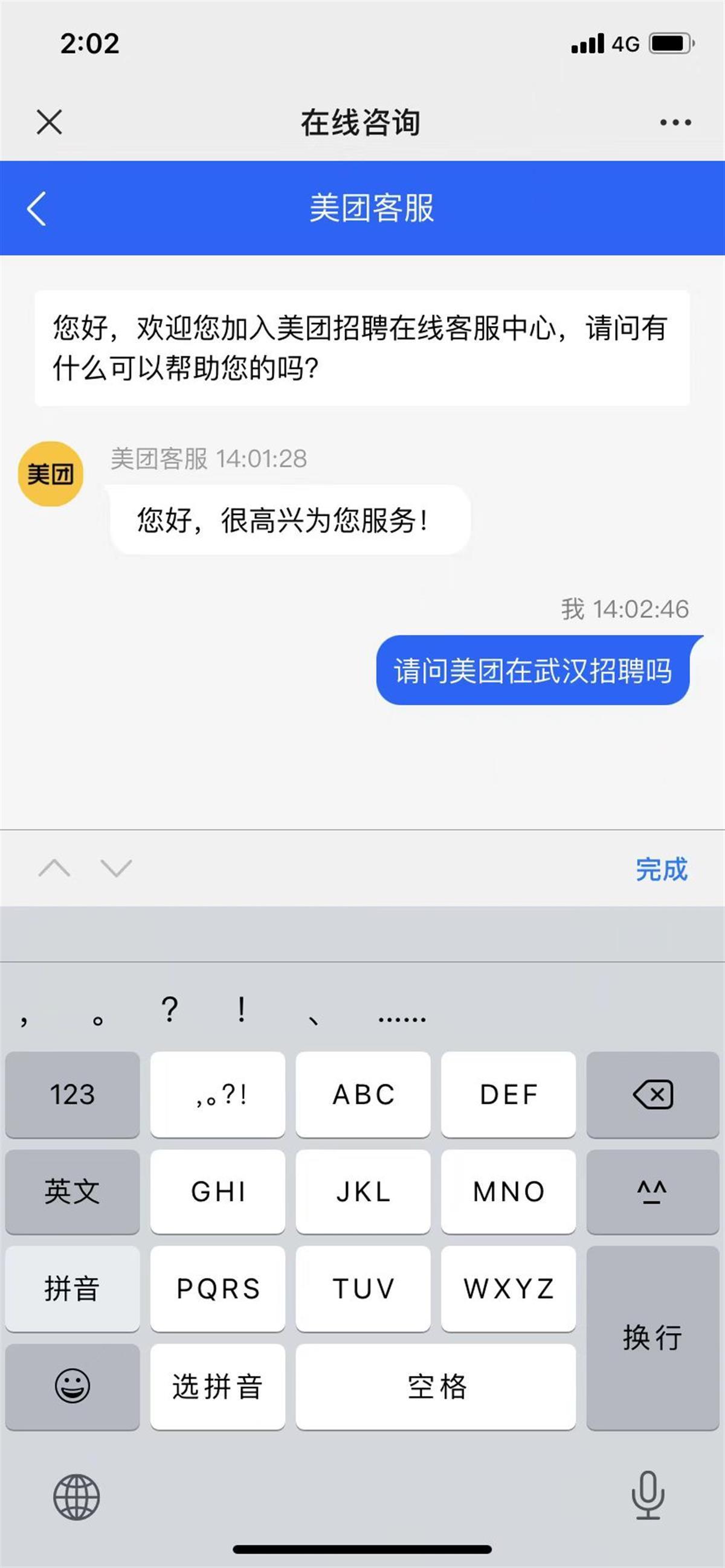
Task: Open the three-dot more options menu
Action: 675,123
